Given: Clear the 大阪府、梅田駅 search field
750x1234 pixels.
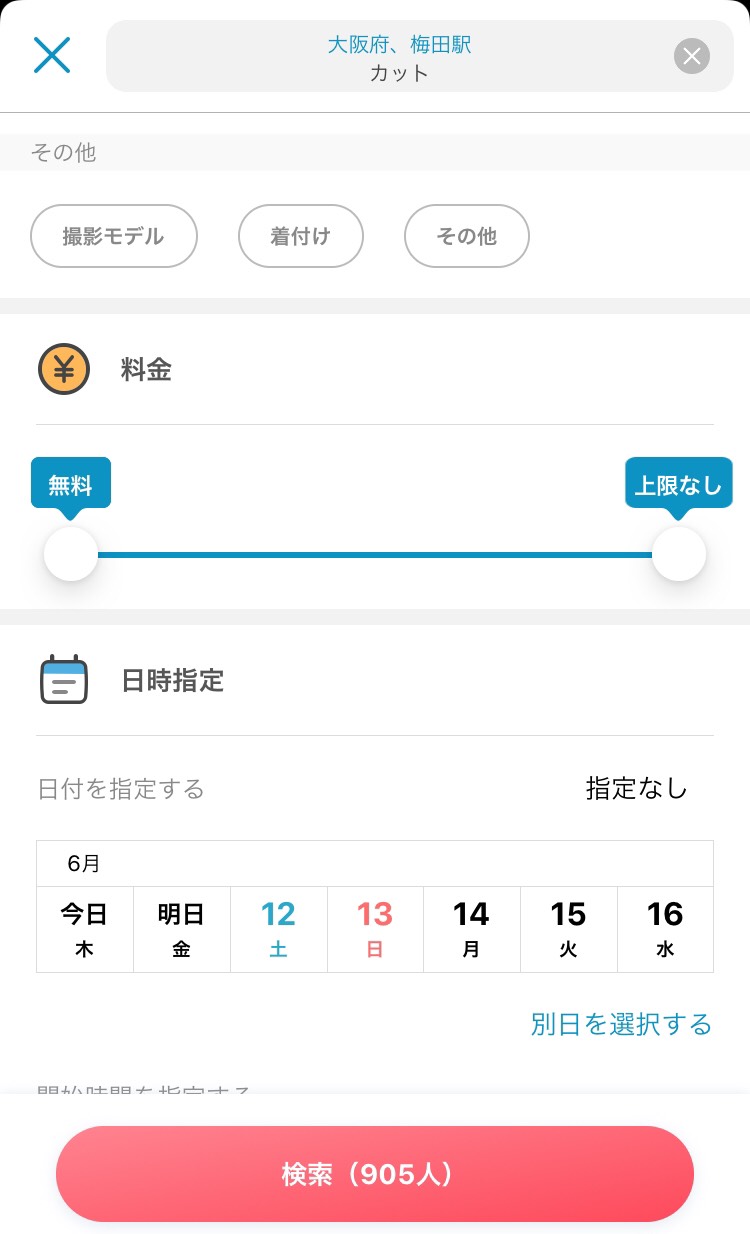Looking at the screenshot, I should pos(692,56).
